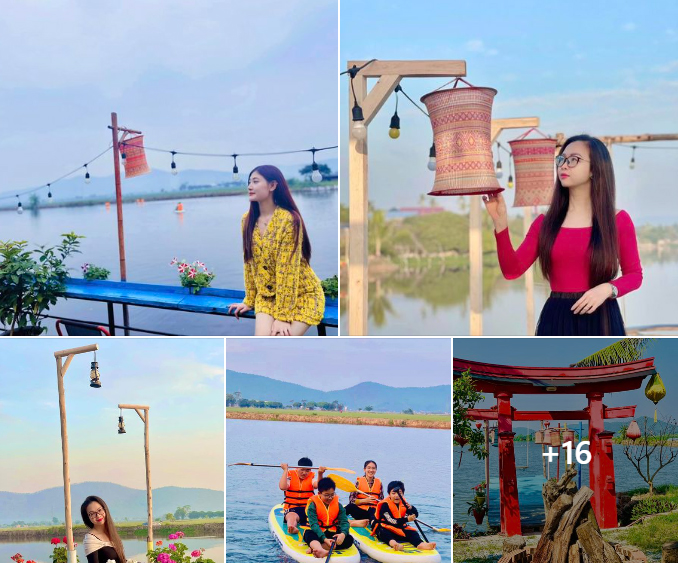Open the paddleboard group photo
The image size is (678, 563).
tap(338, 451)
